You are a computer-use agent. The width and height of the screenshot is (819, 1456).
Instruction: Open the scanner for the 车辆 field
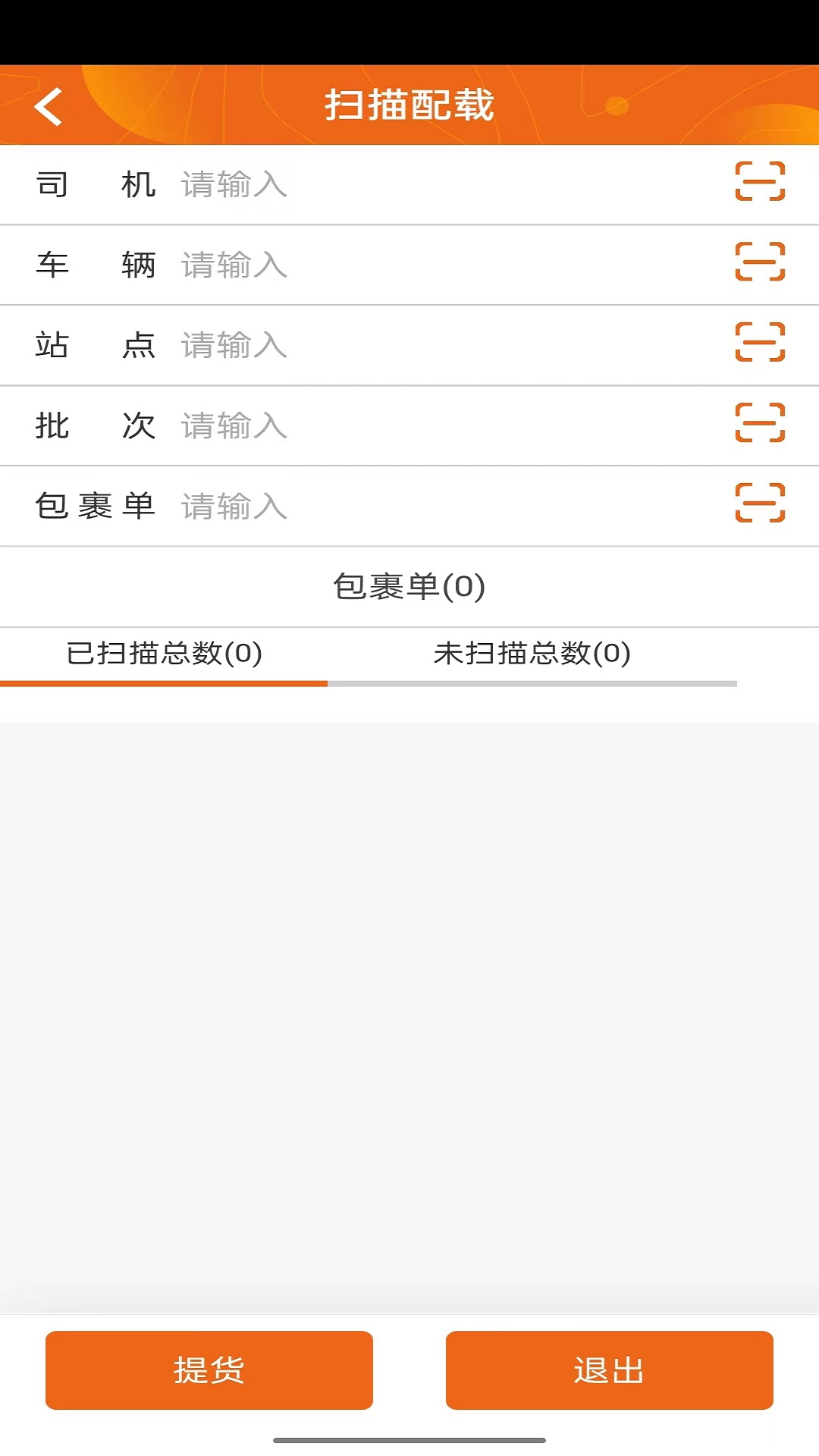pyautogui.click(x=760, y=262)
